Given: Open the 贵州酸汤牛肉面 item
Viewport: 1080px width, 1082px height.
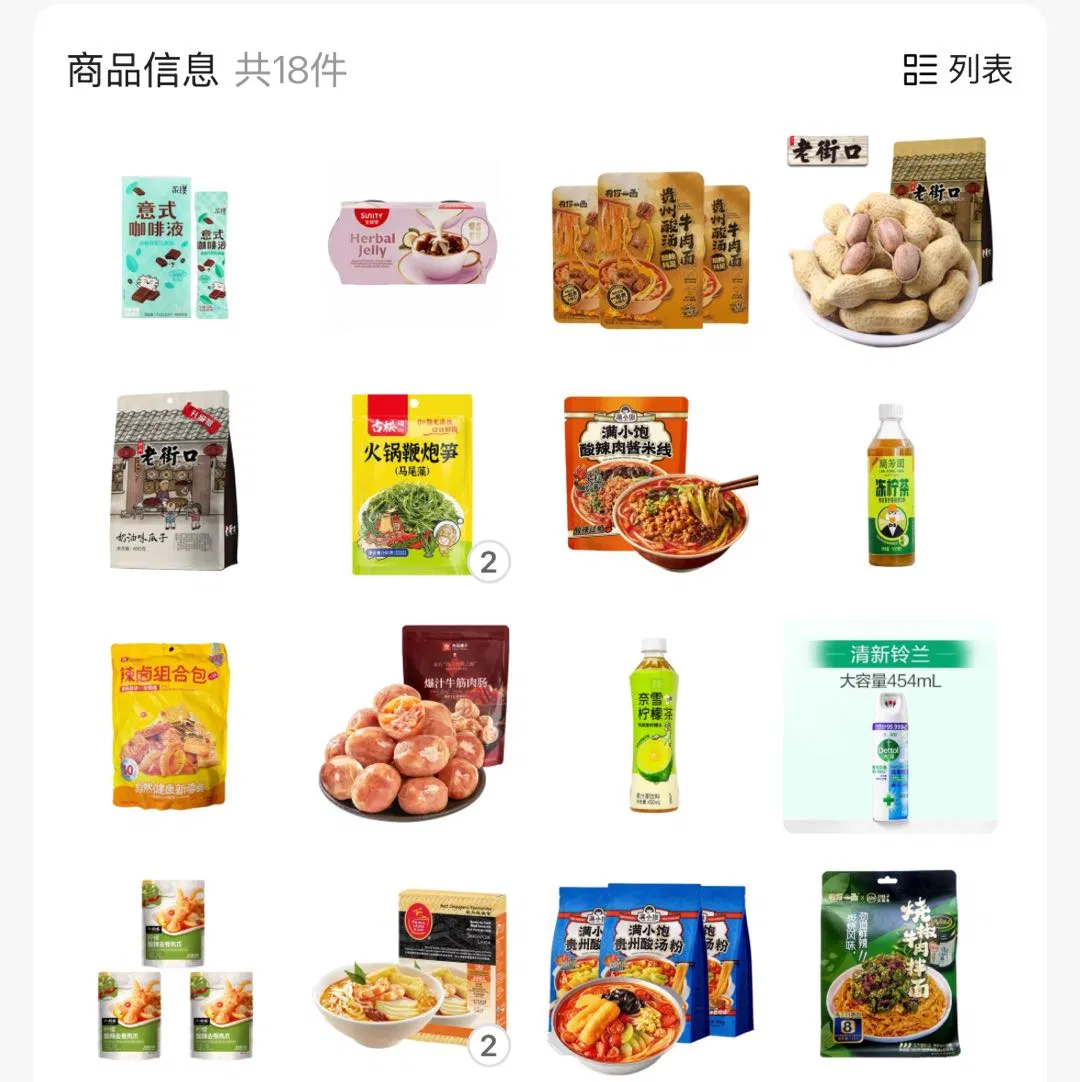Looking at the screenshot, I should tap(651, 248).
